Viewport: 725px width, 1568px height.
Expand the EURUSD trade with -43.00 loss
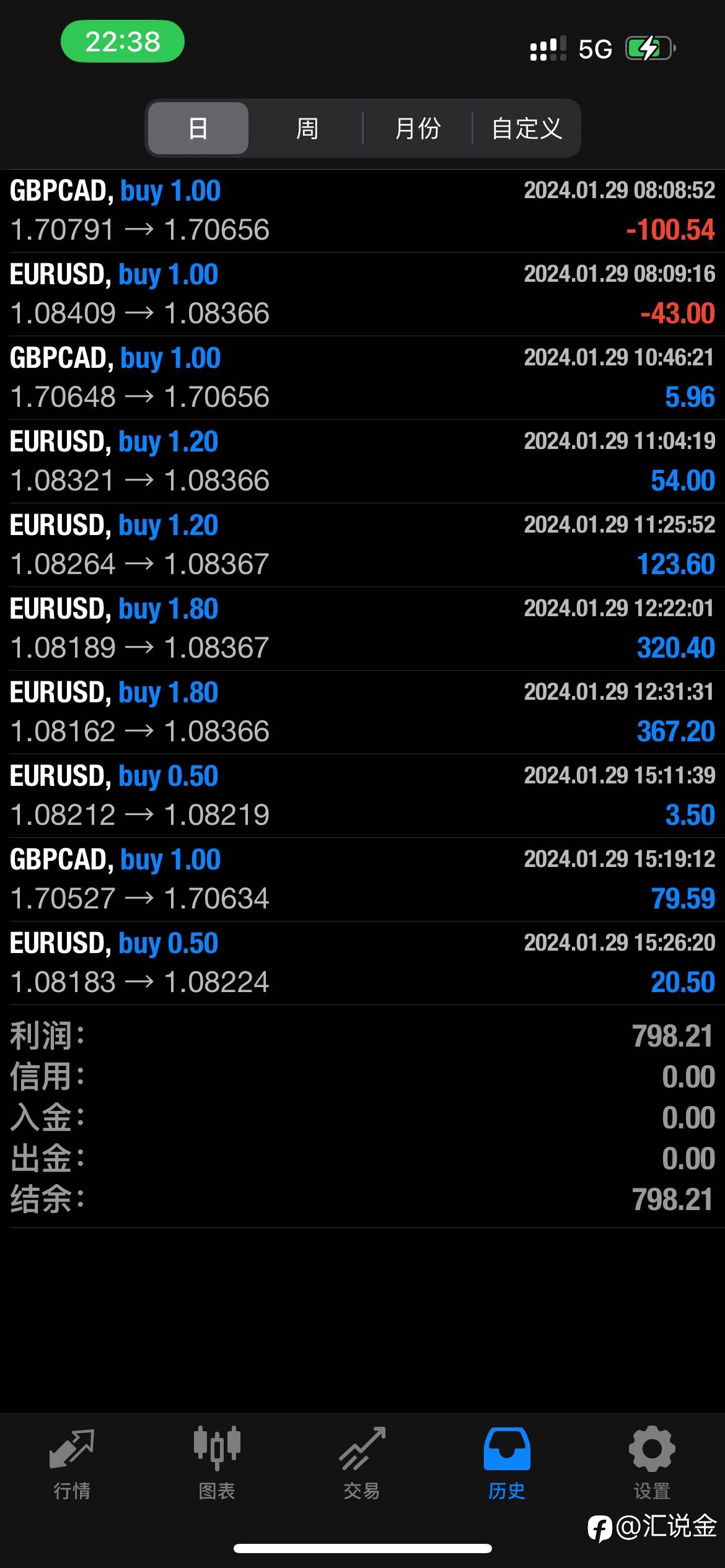tap(362, 294)
